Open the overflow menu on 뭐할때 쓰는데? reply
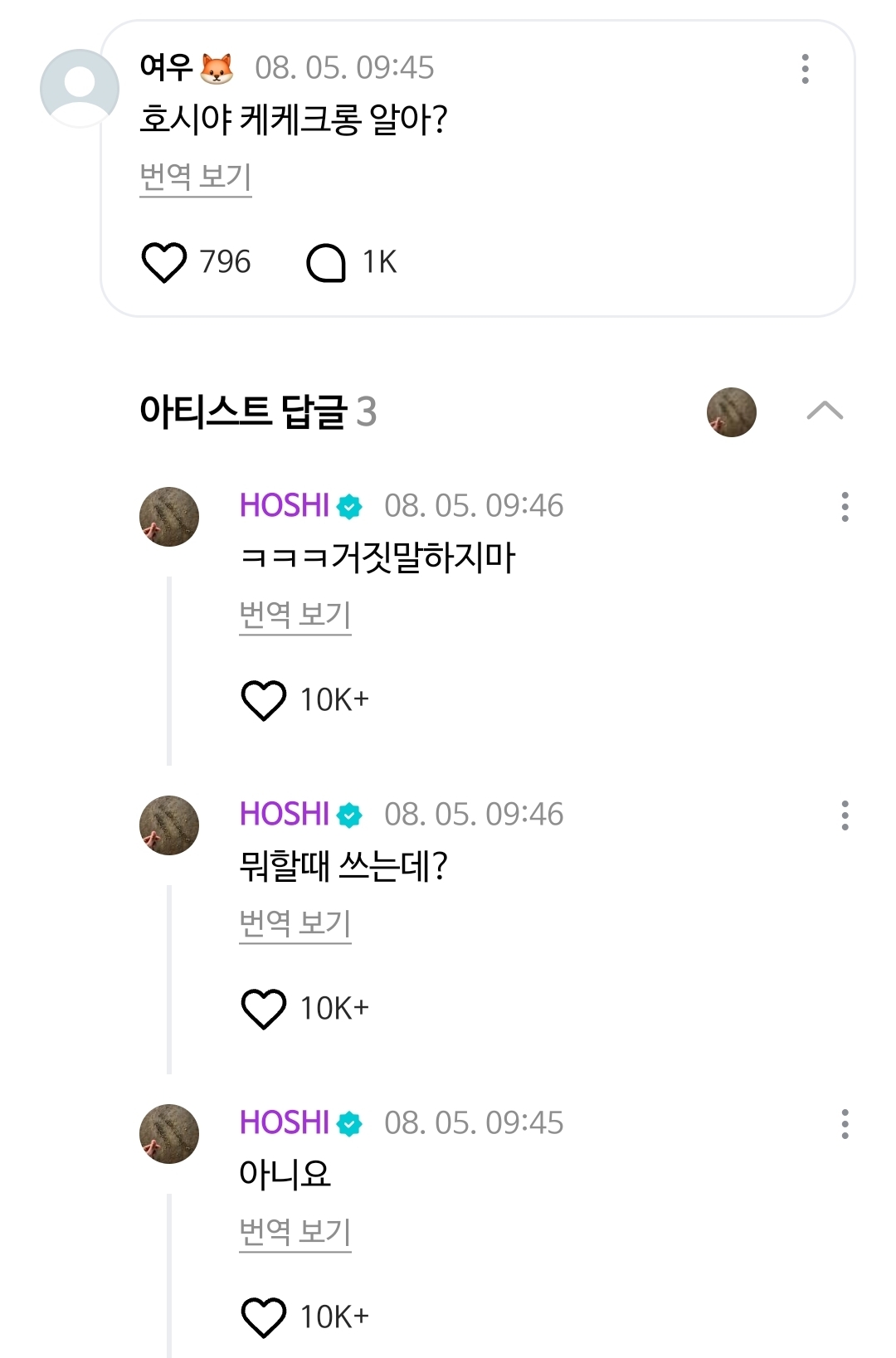 pos(845,815)
